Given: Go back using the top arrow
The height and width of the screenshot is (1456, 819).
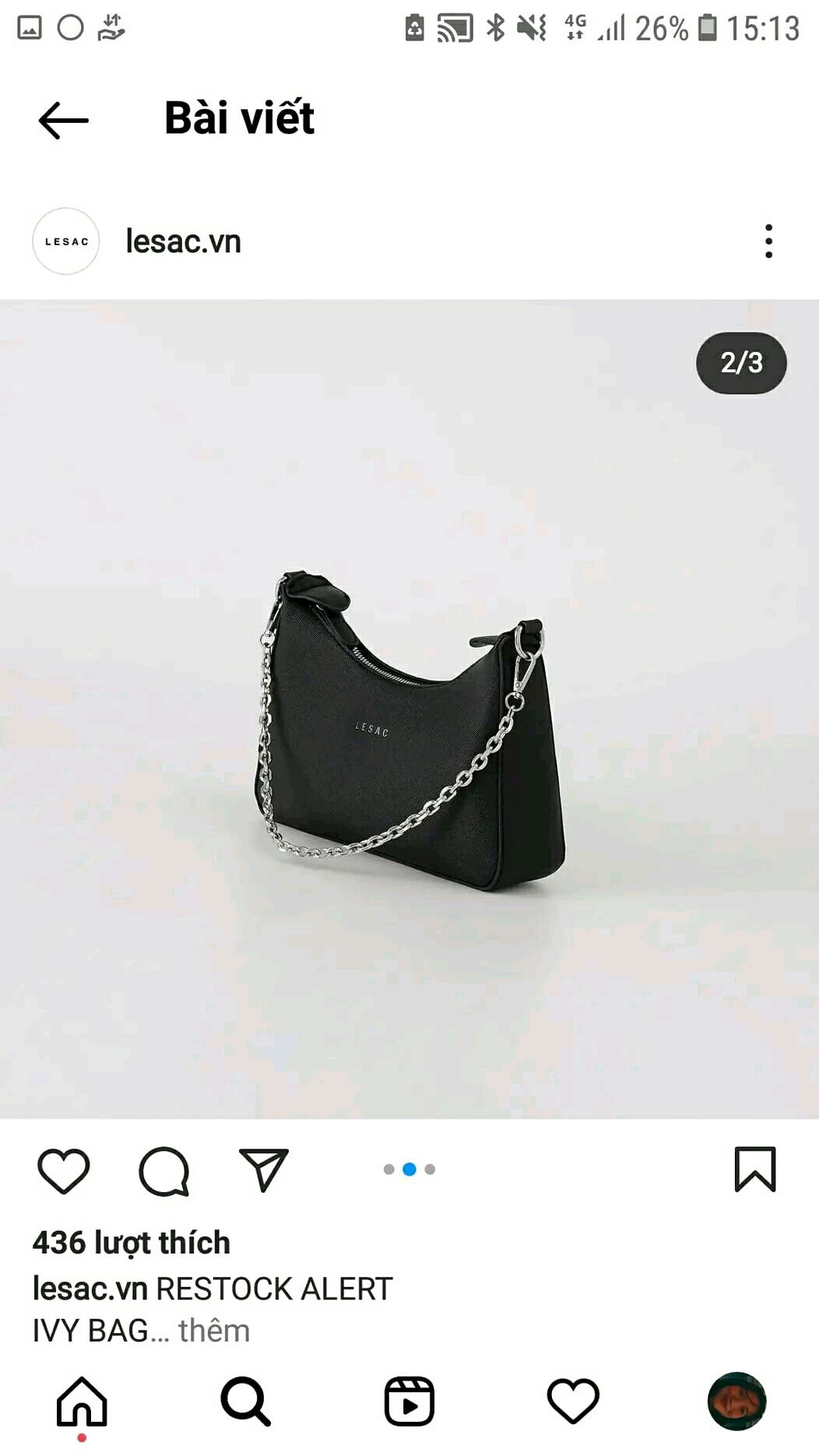Looking at the screenshot, I should pyautogui.click(x=63, y=120).
